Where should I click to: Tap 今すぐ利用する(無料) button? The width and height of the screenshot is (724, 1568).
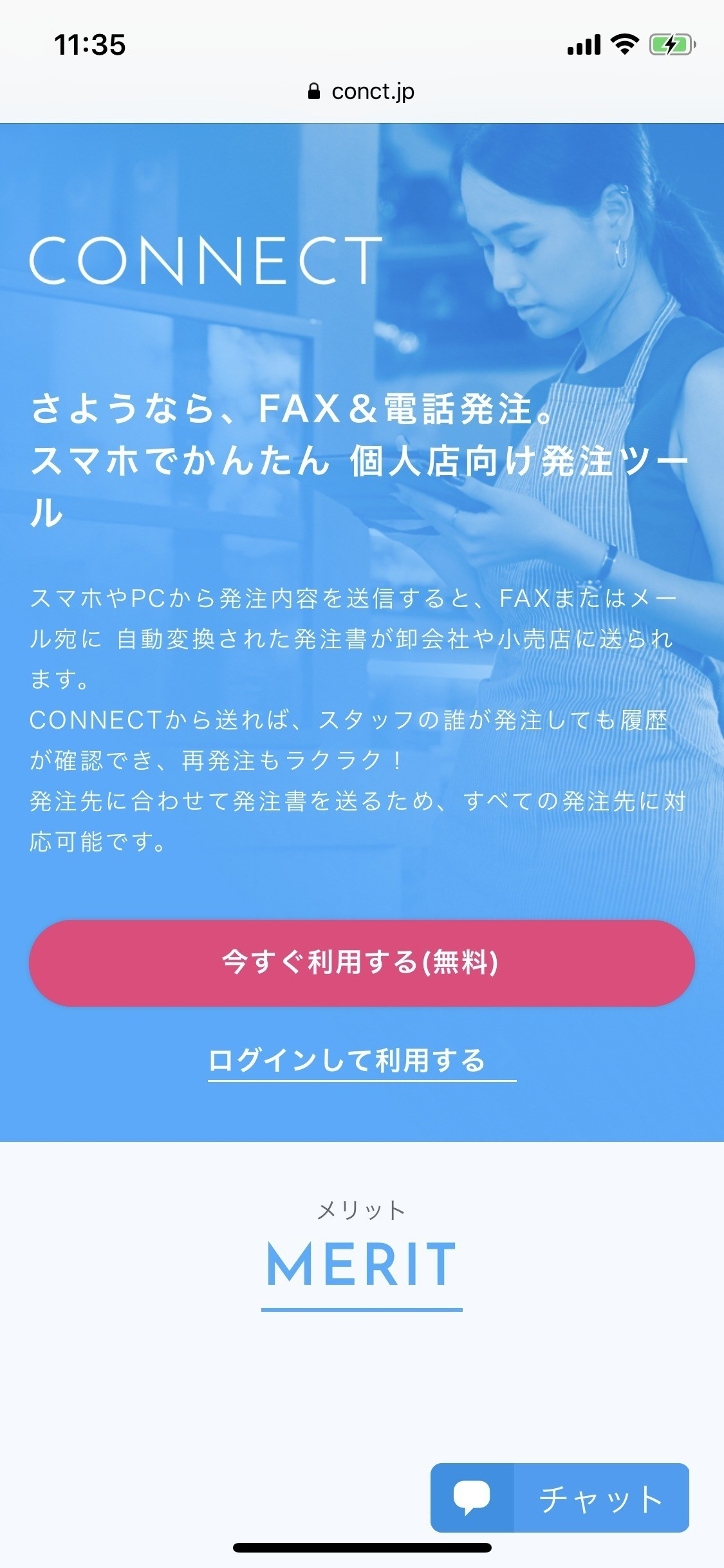pos(361,963)
